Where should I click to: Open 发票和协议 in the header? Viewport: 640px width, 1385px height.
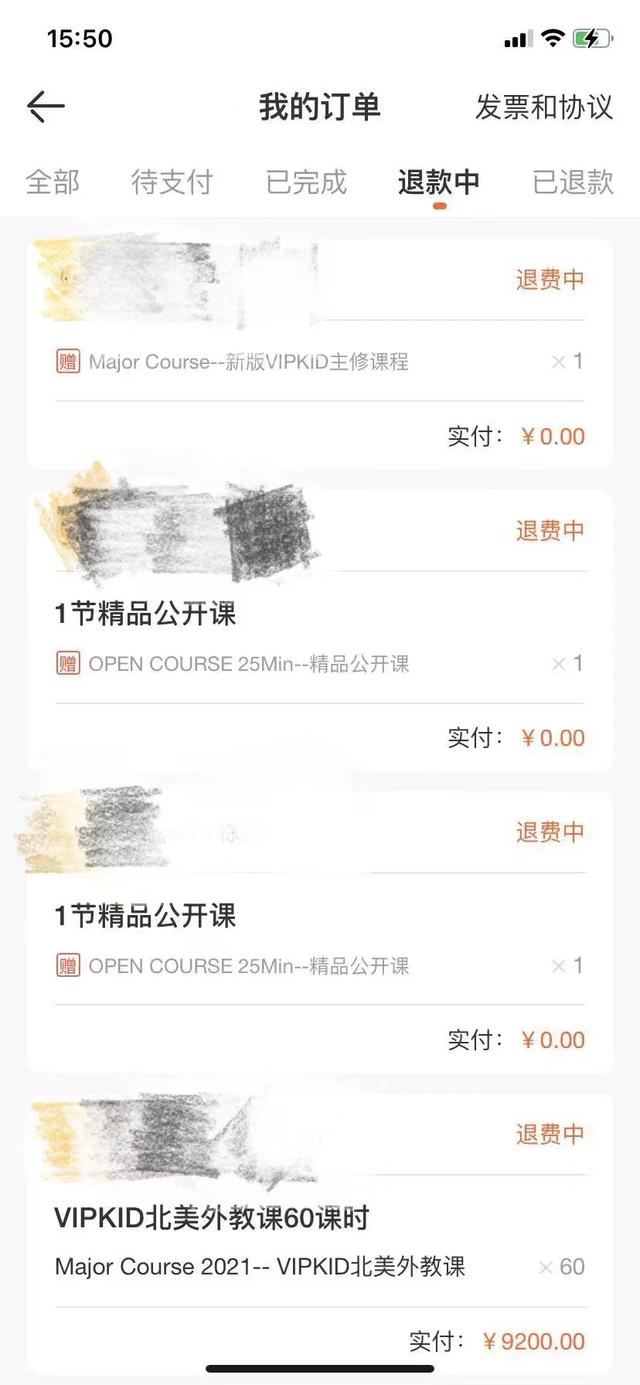coord(544,107)
